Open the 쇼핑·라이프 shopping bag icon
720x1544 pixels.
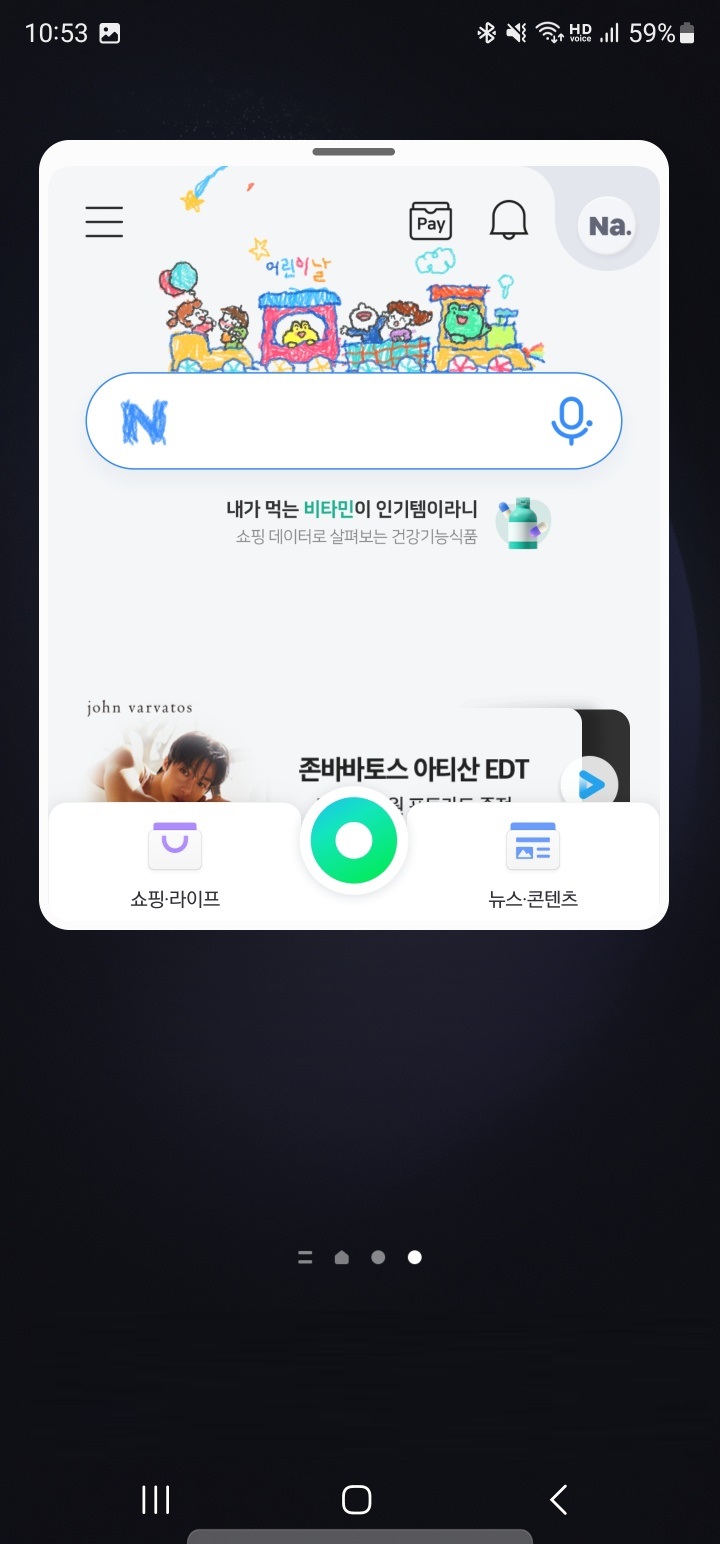(x=174, y=843)
